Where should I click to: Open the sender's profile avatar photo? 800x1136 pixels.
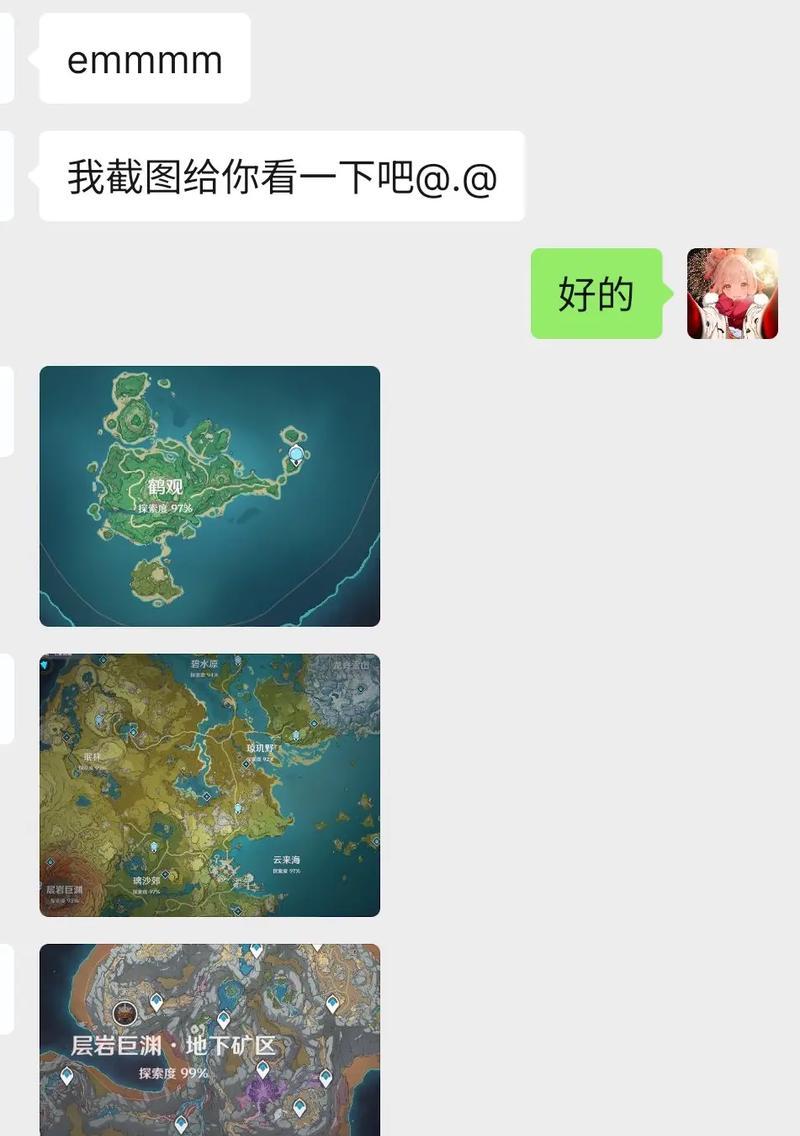[x=732, y=291]
